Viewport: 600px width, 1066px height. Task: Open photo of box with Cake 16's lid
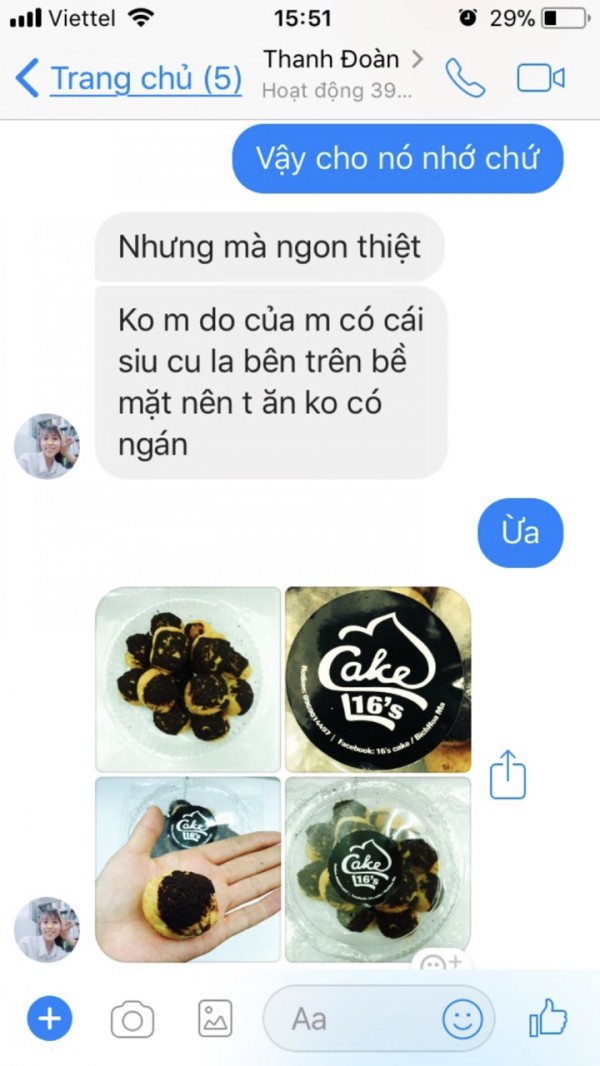tap(378, 869)
